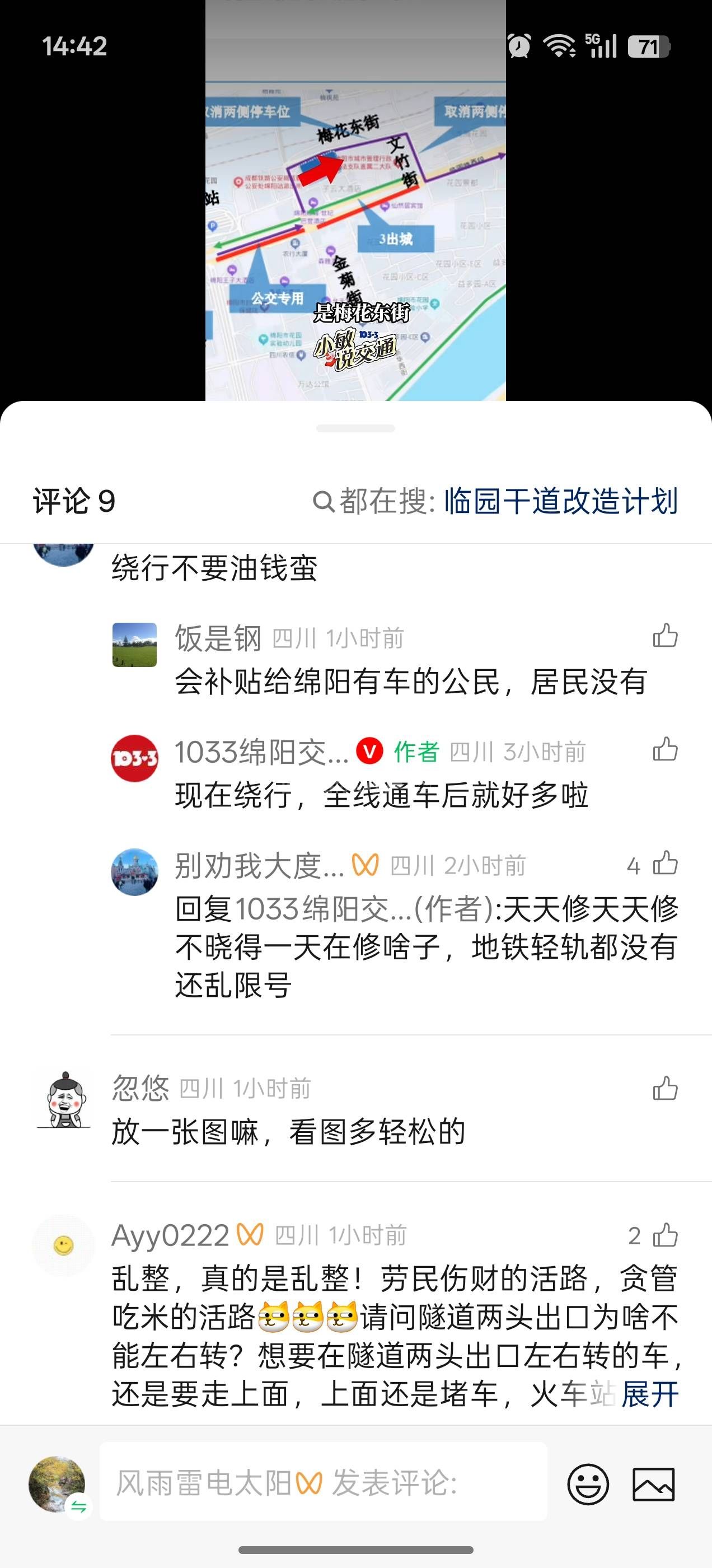This screenshot has width=712, height=1568.
Task: Open 1033绵阳交 author avatar
Action: [x=134, y=758]
